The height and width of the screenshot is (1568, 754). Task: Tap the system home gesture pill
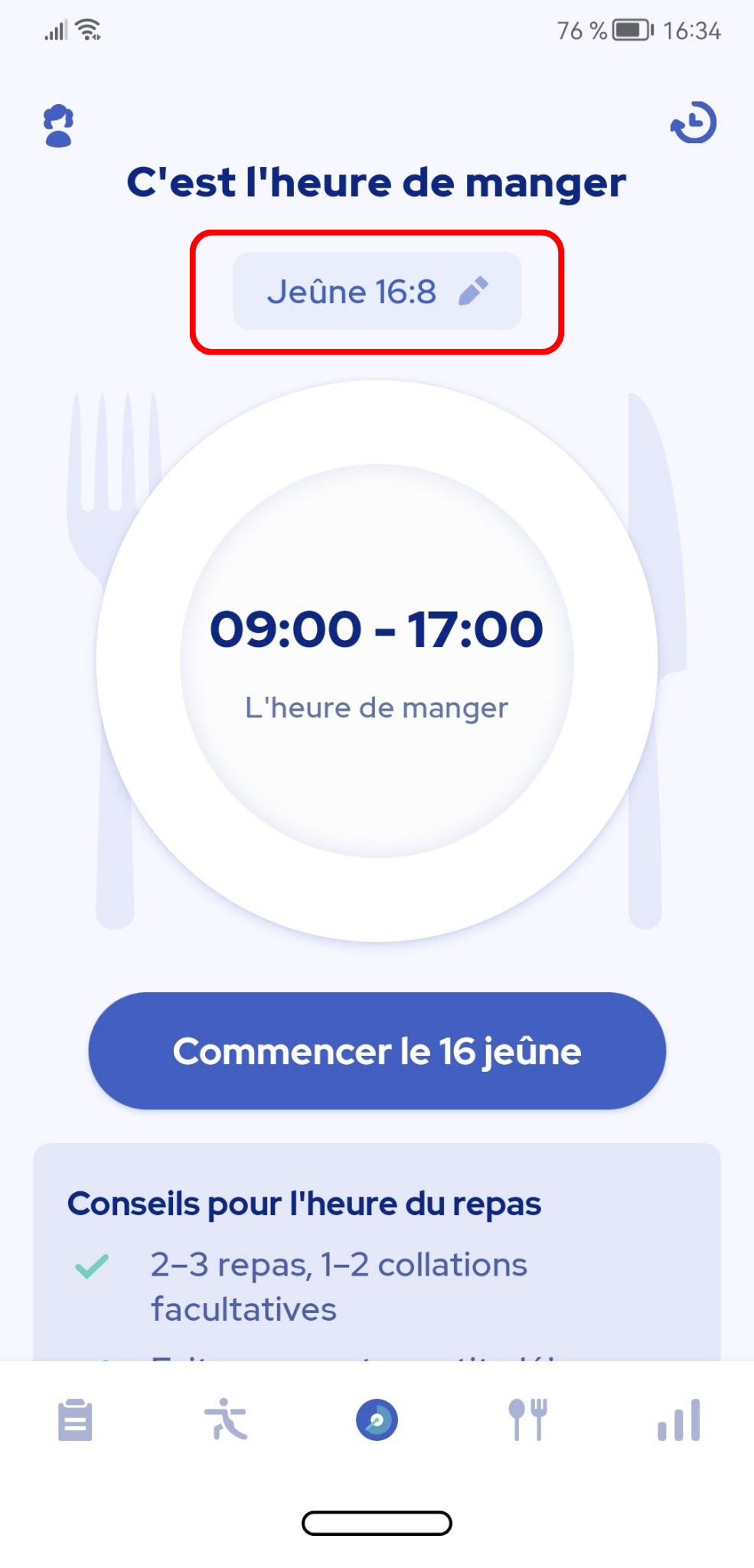[377, 1523]
